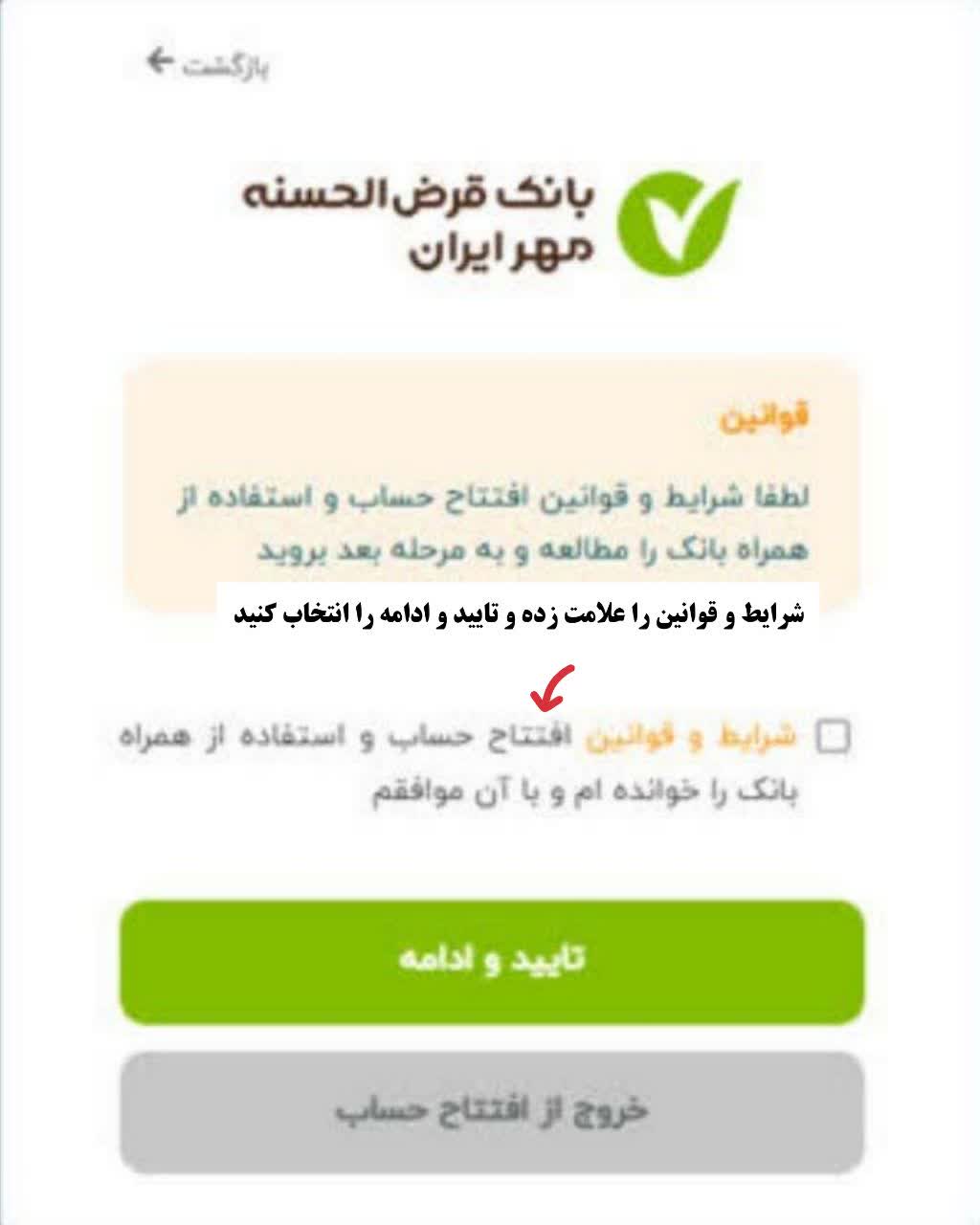Tap the تایید و ادامه button
The width and height of the screenshot is (980, 1225).
click(491, 961)
